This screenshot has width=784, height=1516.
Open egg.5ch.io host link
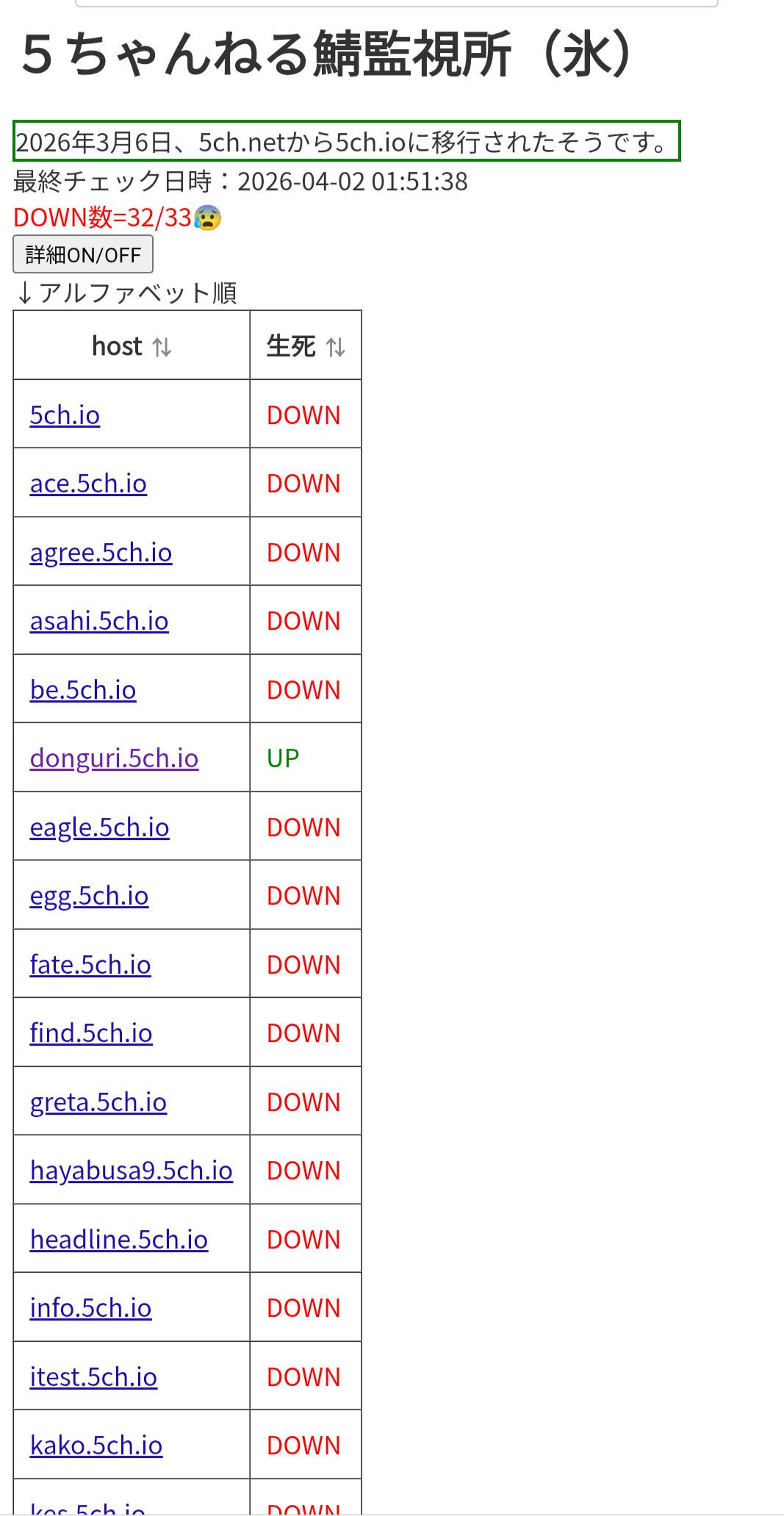click(x=89, y=896)
